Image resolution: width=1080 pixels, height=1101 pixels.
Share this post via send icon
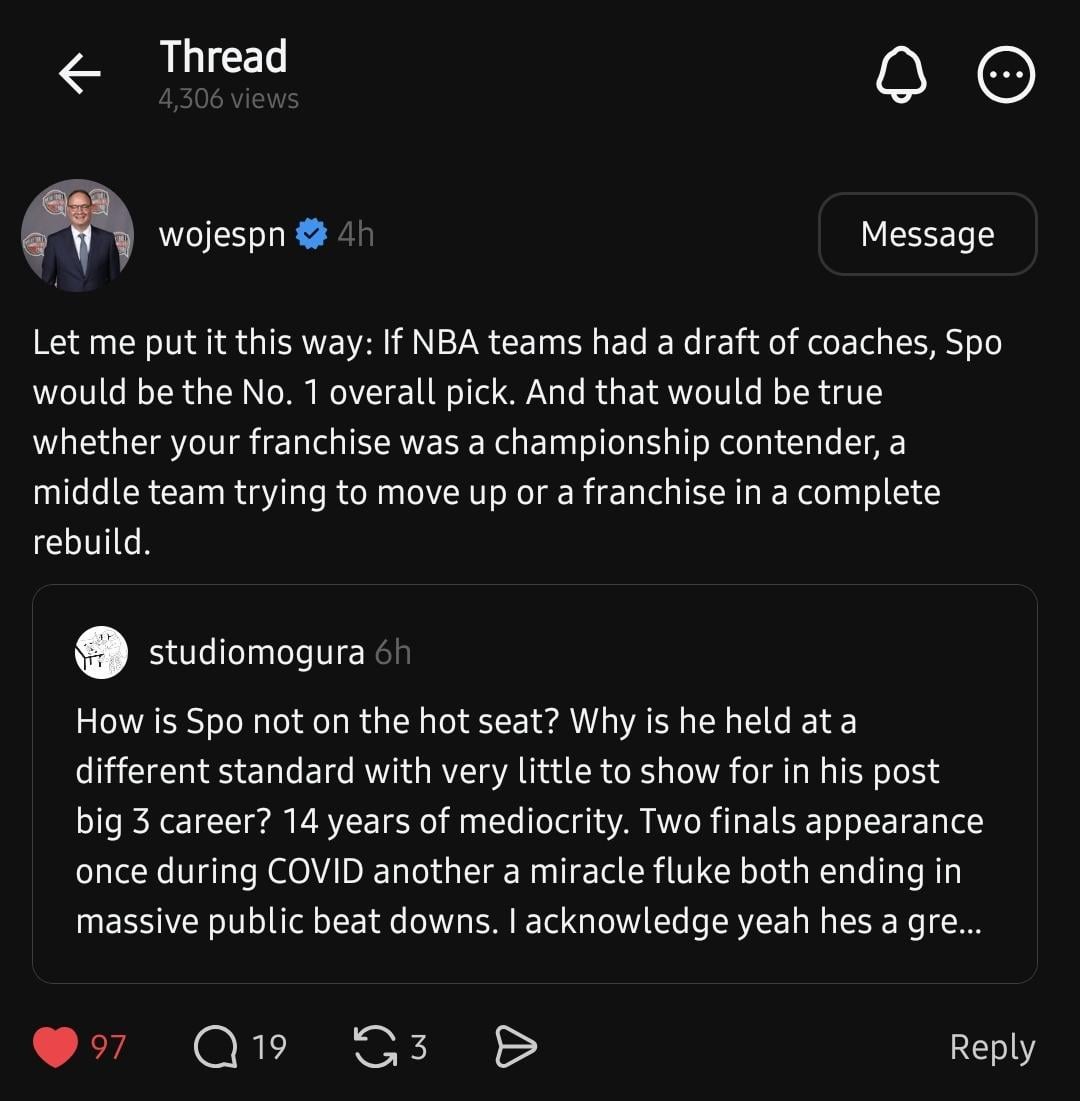tap(516, 1047)
